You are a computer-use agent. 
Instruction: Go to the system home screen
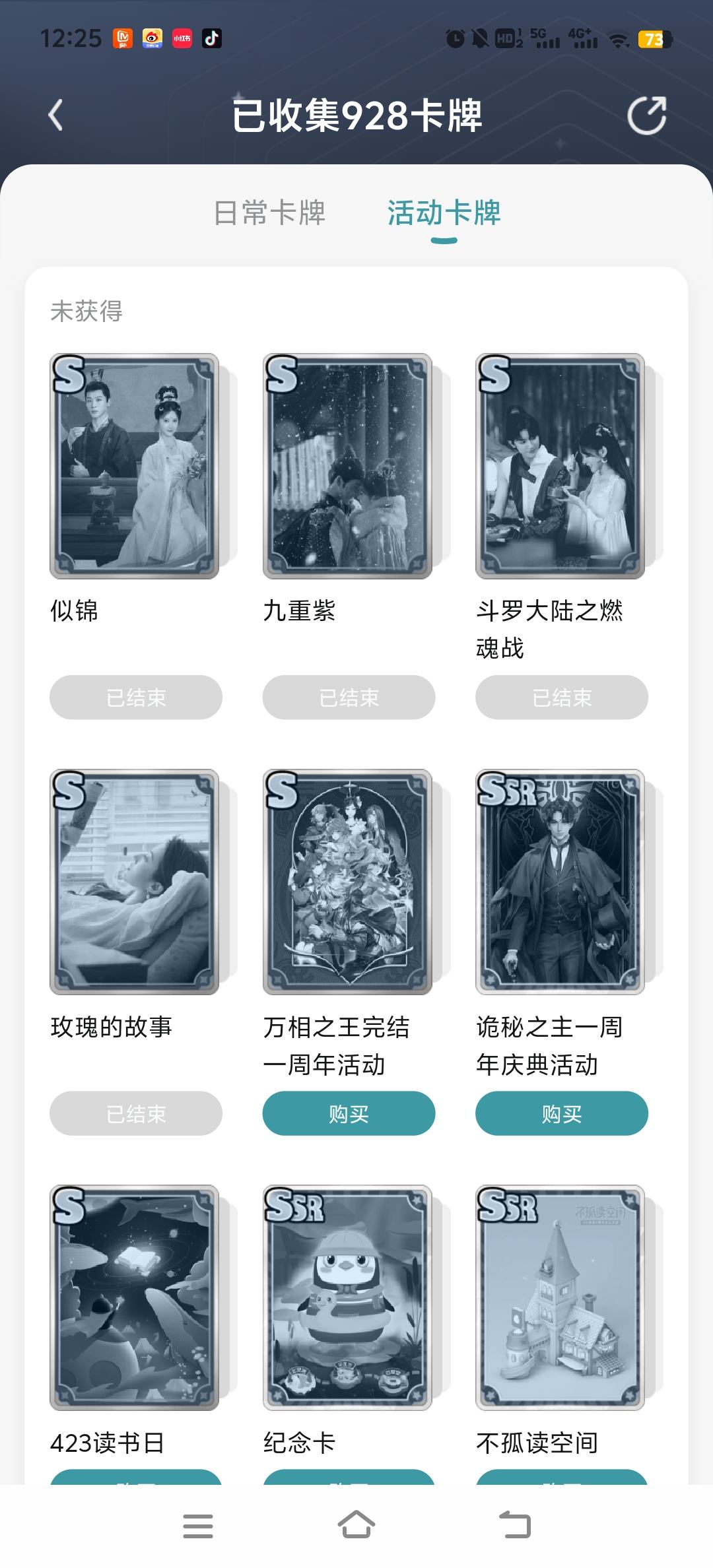tap(356, 1525)
